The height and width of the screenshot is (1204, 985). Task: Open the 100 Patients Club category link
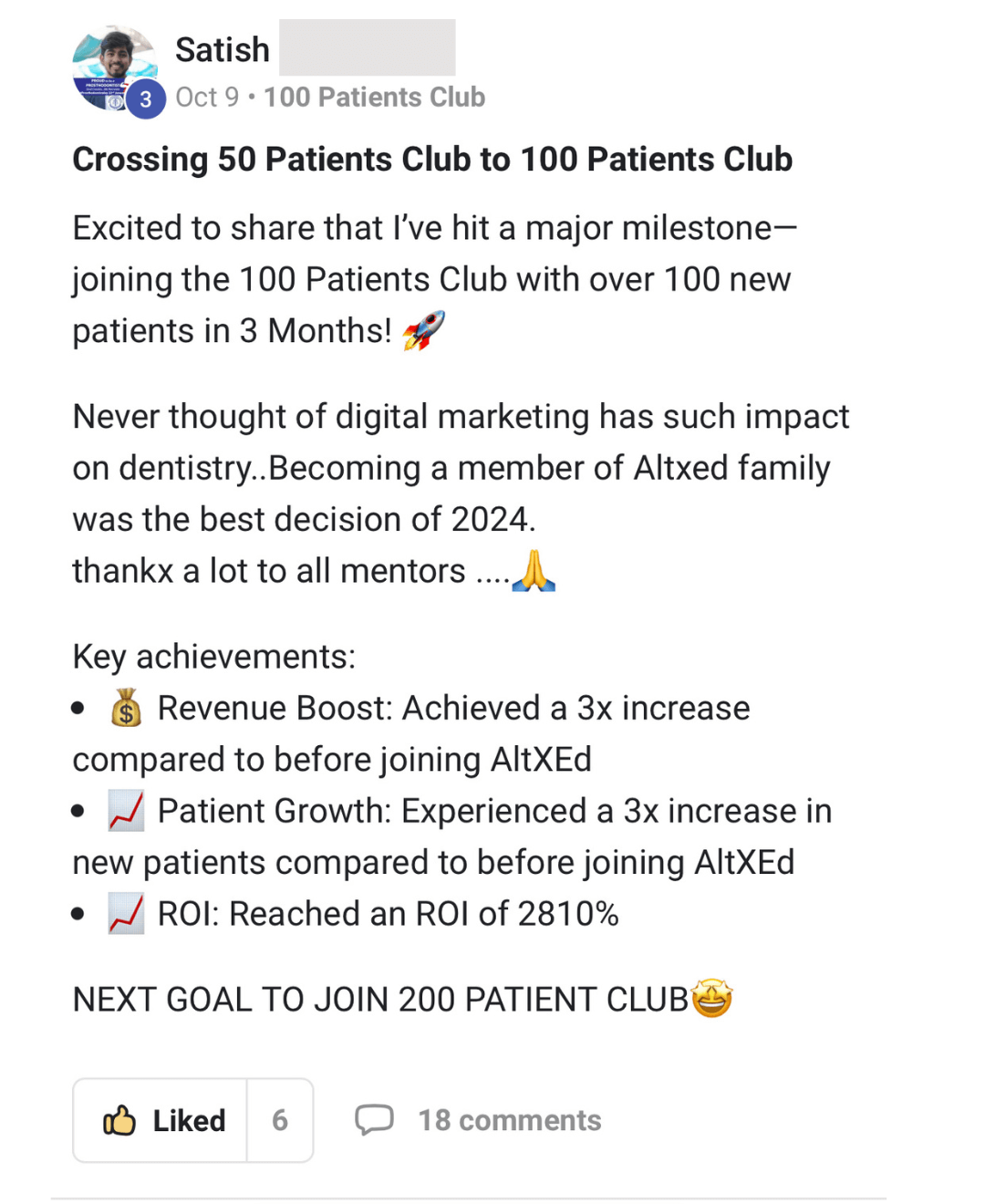pos(374,97)
